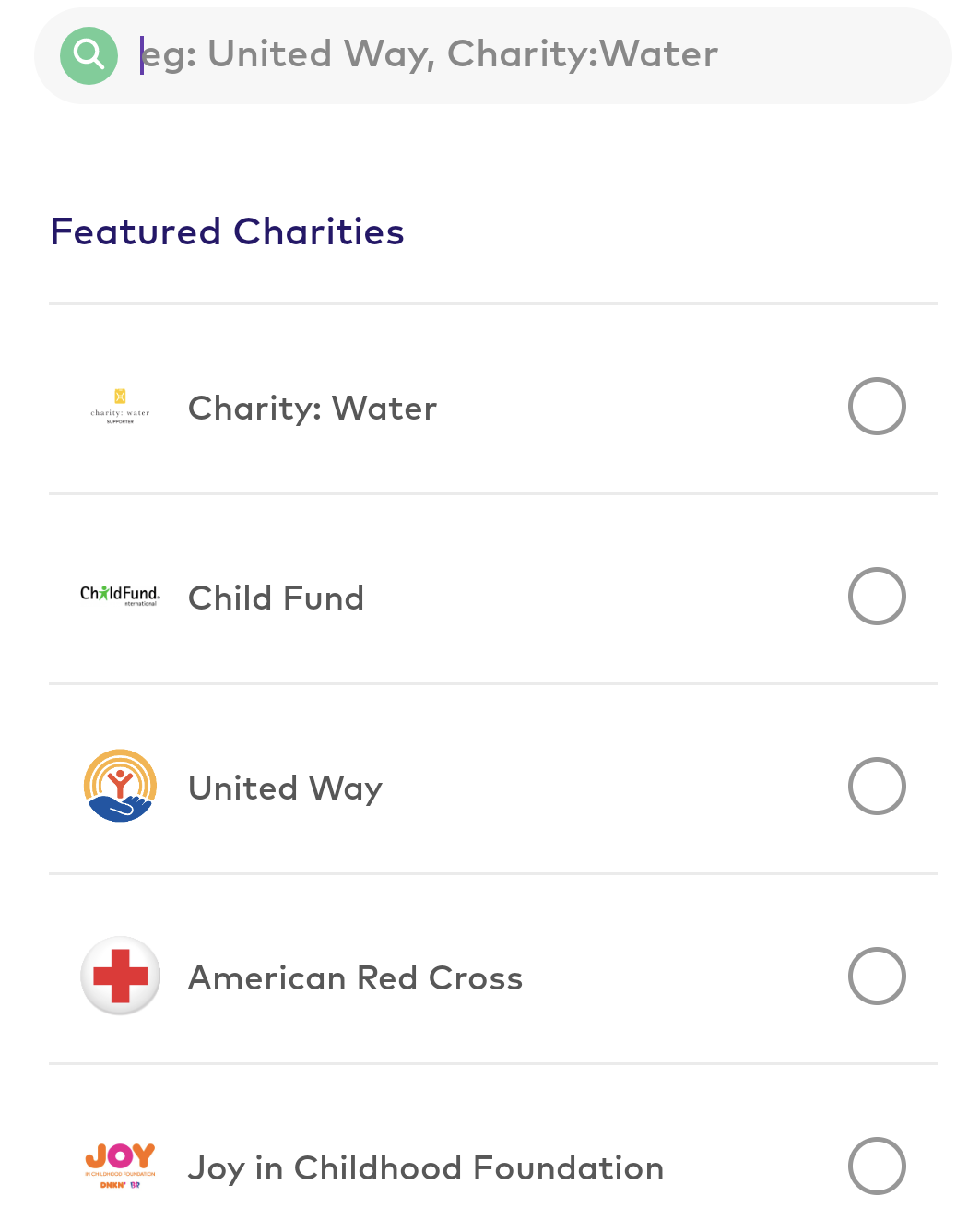Click the "Featured Charities" heading
Image resolution: width=980 pixels, height=1220 pixels.
(227, 231)
